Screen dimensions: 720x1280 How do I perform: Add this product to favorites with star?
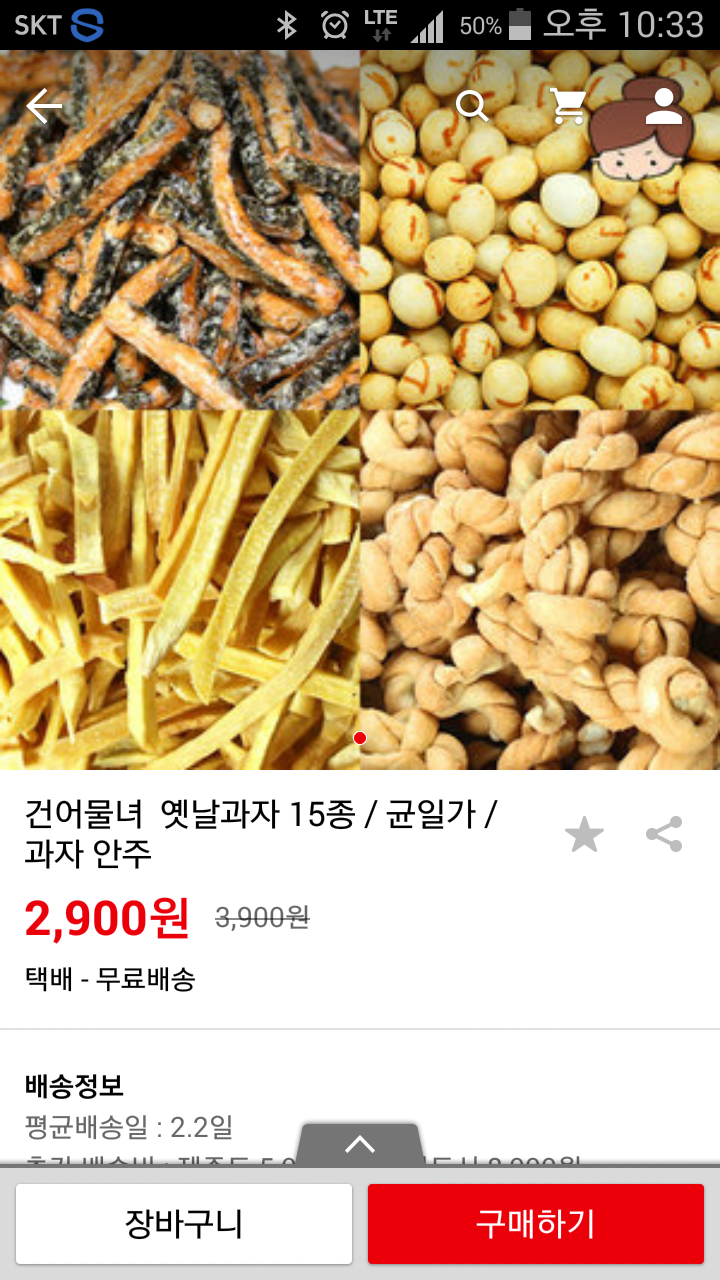tap(584, 835)
